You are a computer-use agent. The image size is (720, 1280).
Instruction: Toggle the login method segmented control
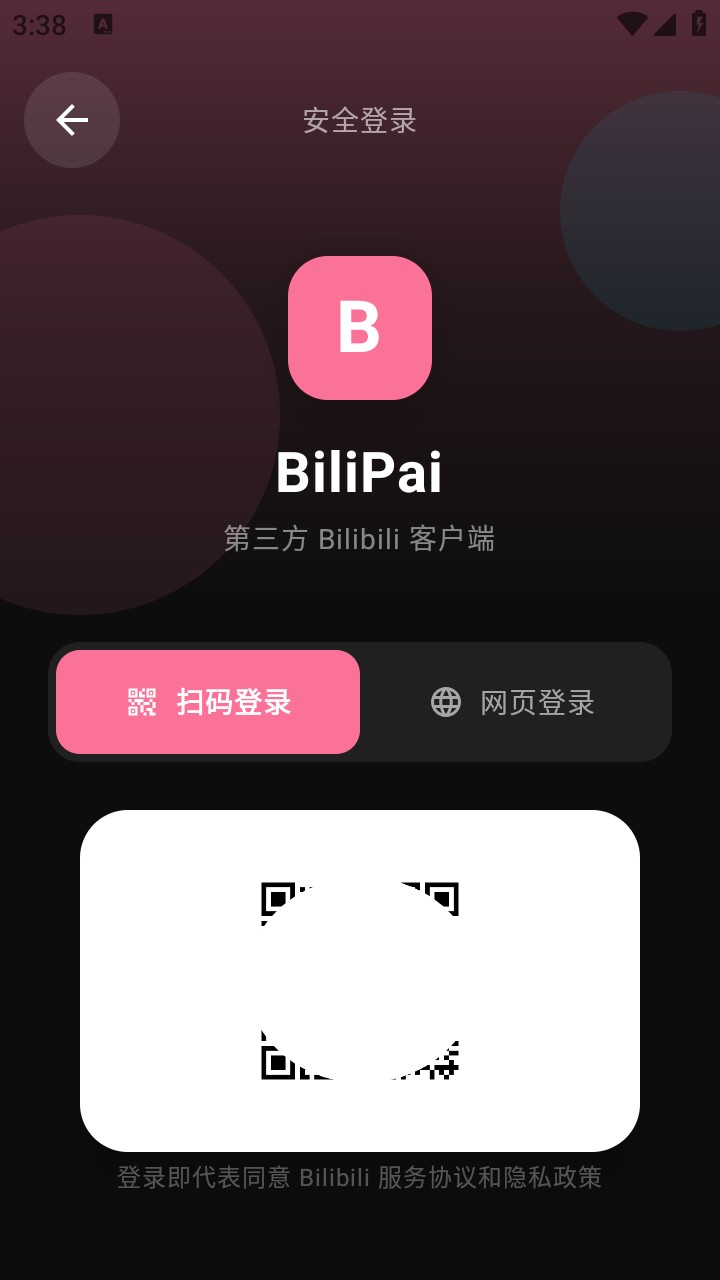[x=360, y=701]
